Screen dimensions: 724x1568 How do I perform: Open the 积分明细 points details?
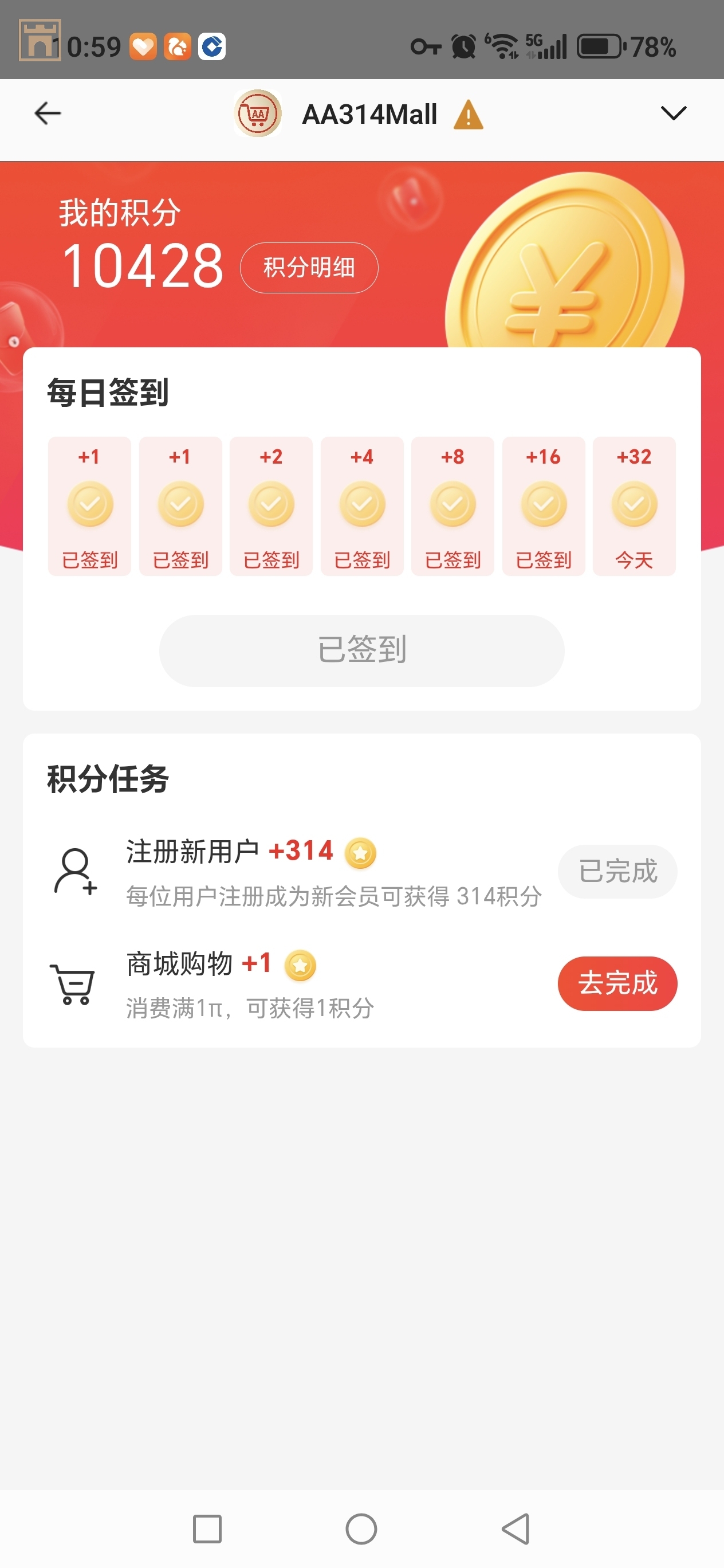point(309,268)
